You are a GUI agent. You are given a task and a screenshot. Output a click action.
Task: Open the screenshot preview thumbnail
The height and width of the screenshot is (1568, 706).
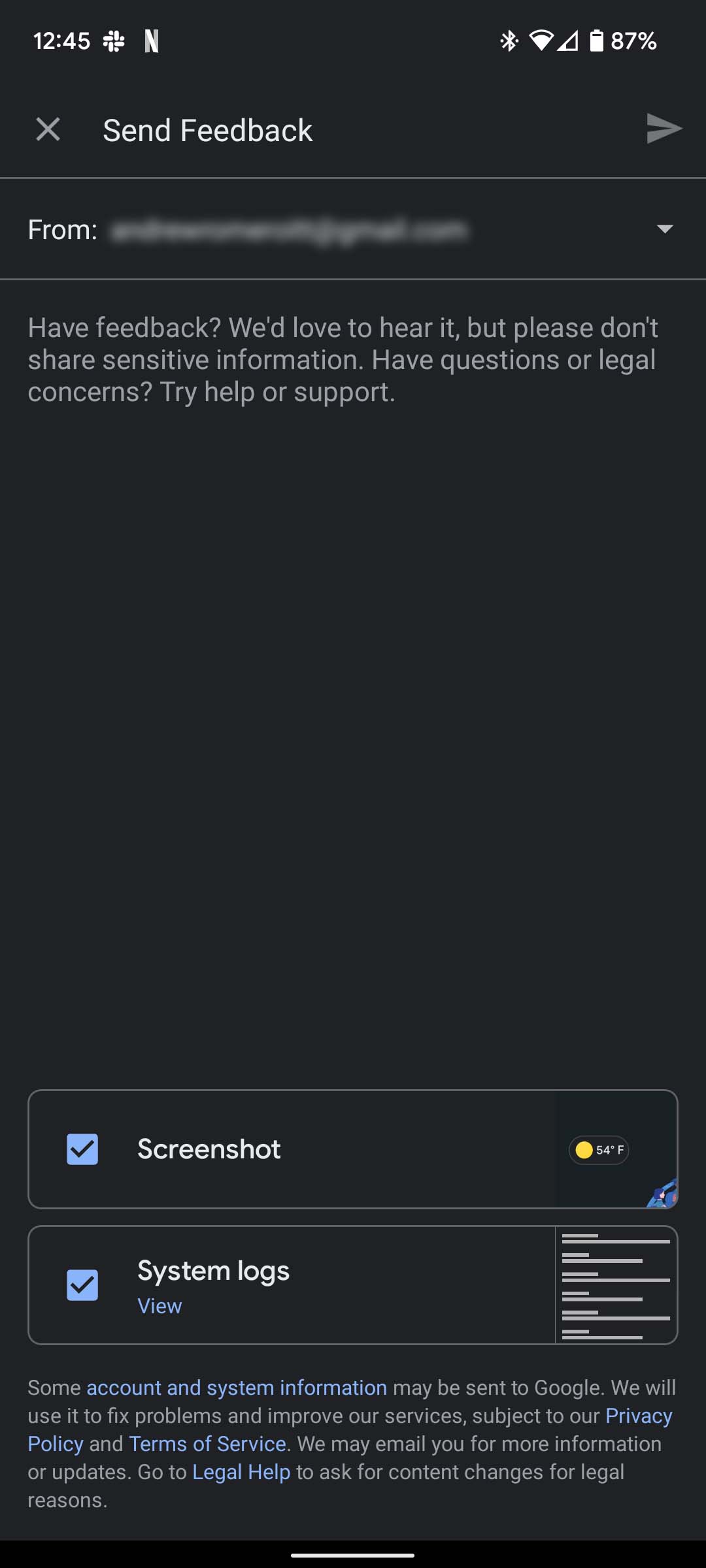coord(616,1149)
